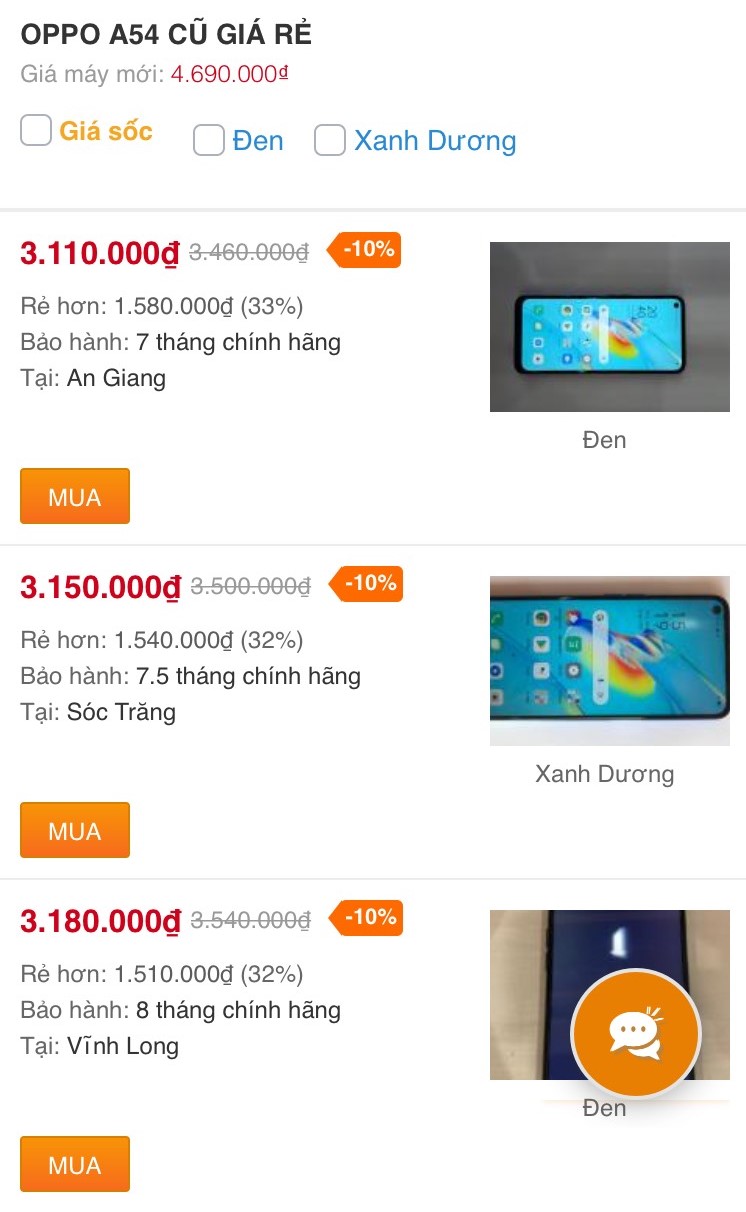
Task: Enable the Xanh Dương color filter
Action: [x=330, y=141]
